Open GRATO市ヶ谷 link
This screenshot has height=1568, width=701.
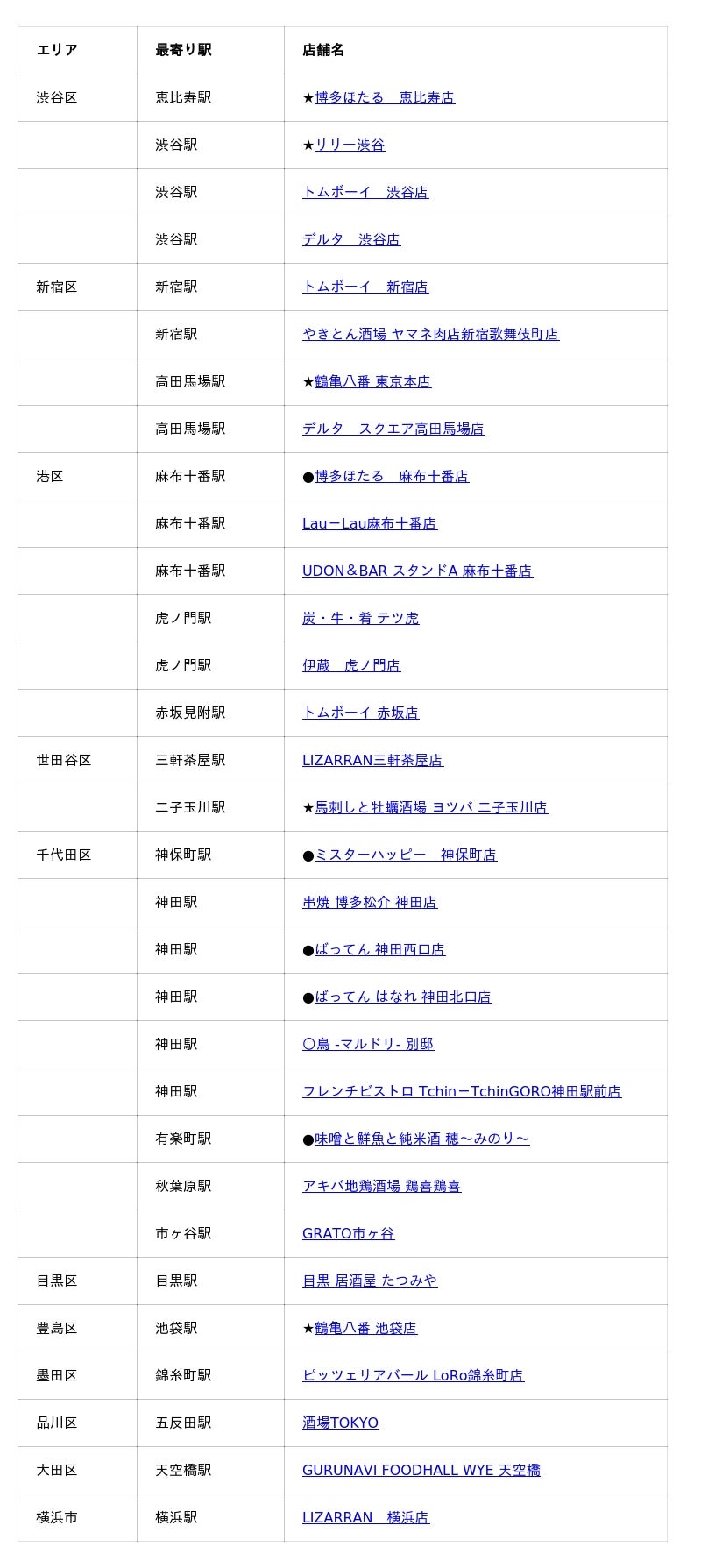coord(348,1234)
